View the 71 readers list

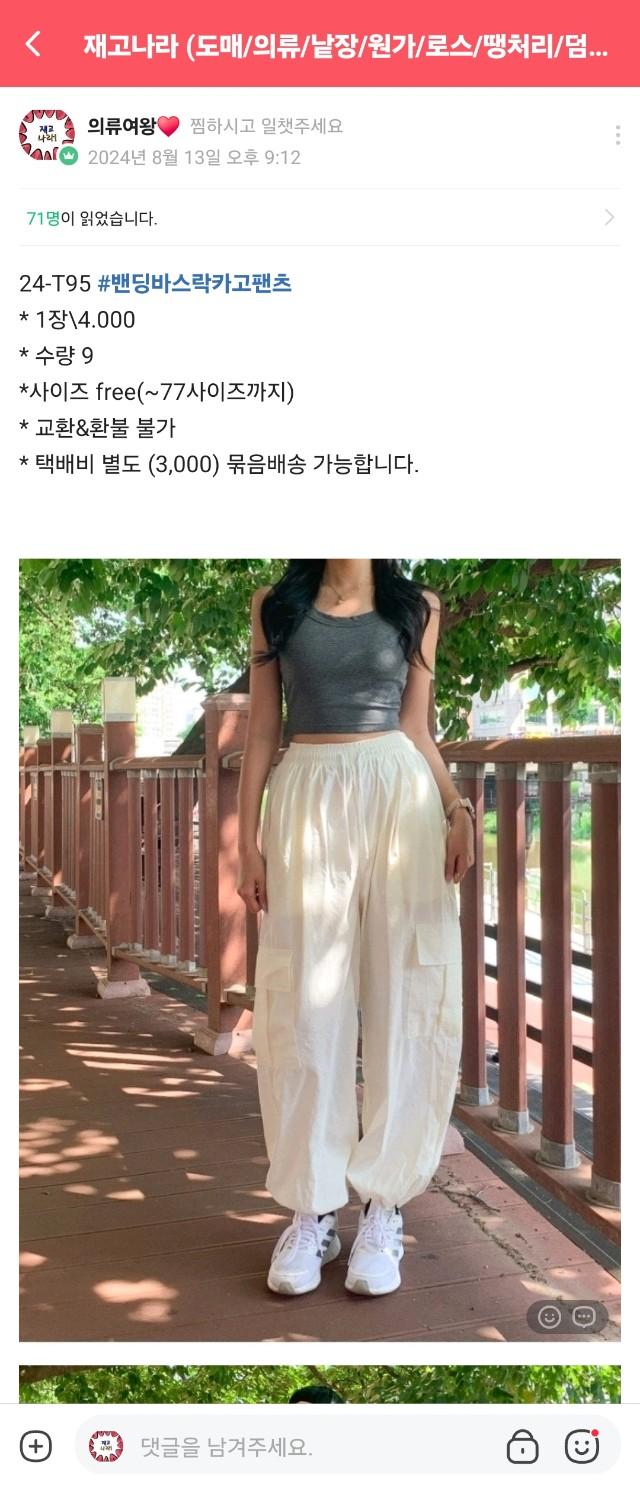pos(320,217)
